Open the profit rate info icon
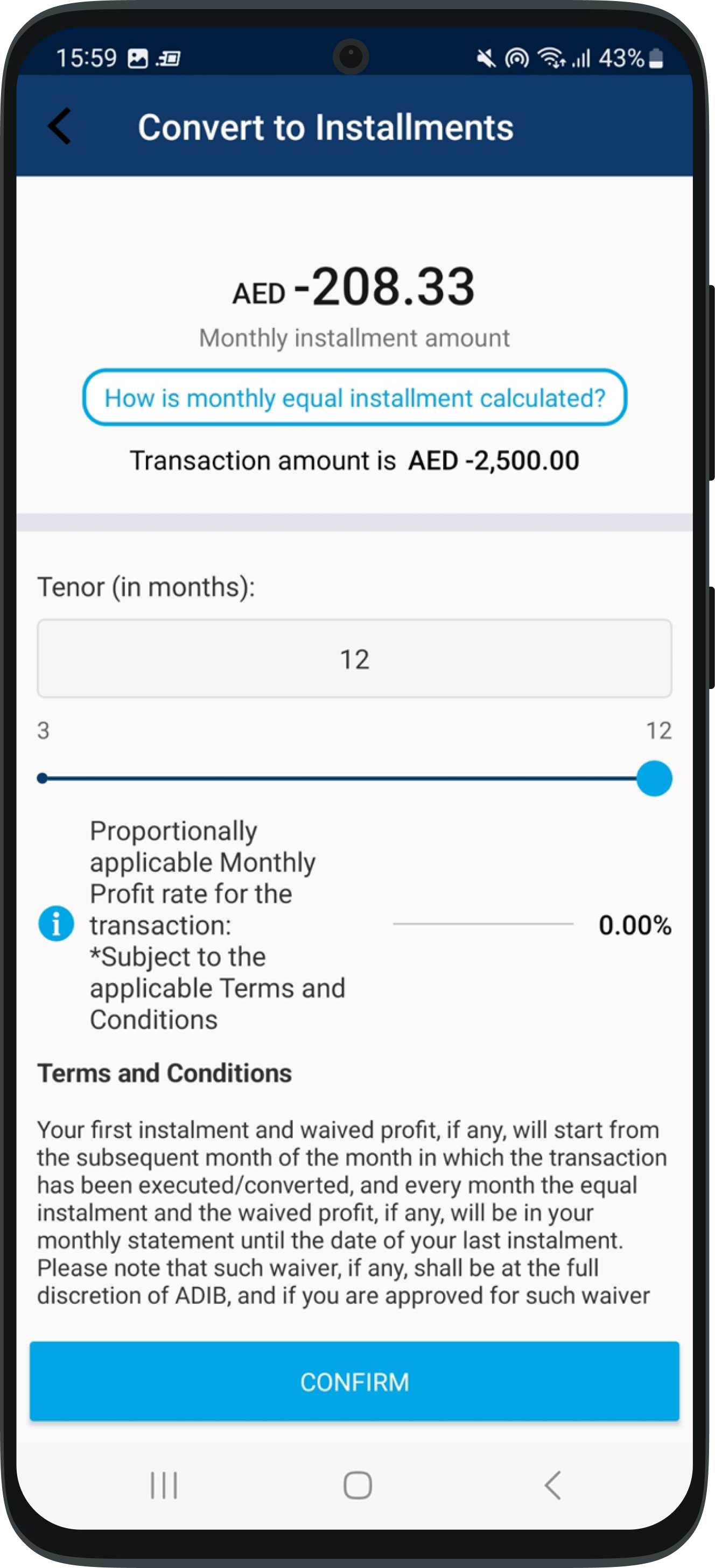Image resolution: width=715 pixels, height=1568 pixels. click(56, 923)
